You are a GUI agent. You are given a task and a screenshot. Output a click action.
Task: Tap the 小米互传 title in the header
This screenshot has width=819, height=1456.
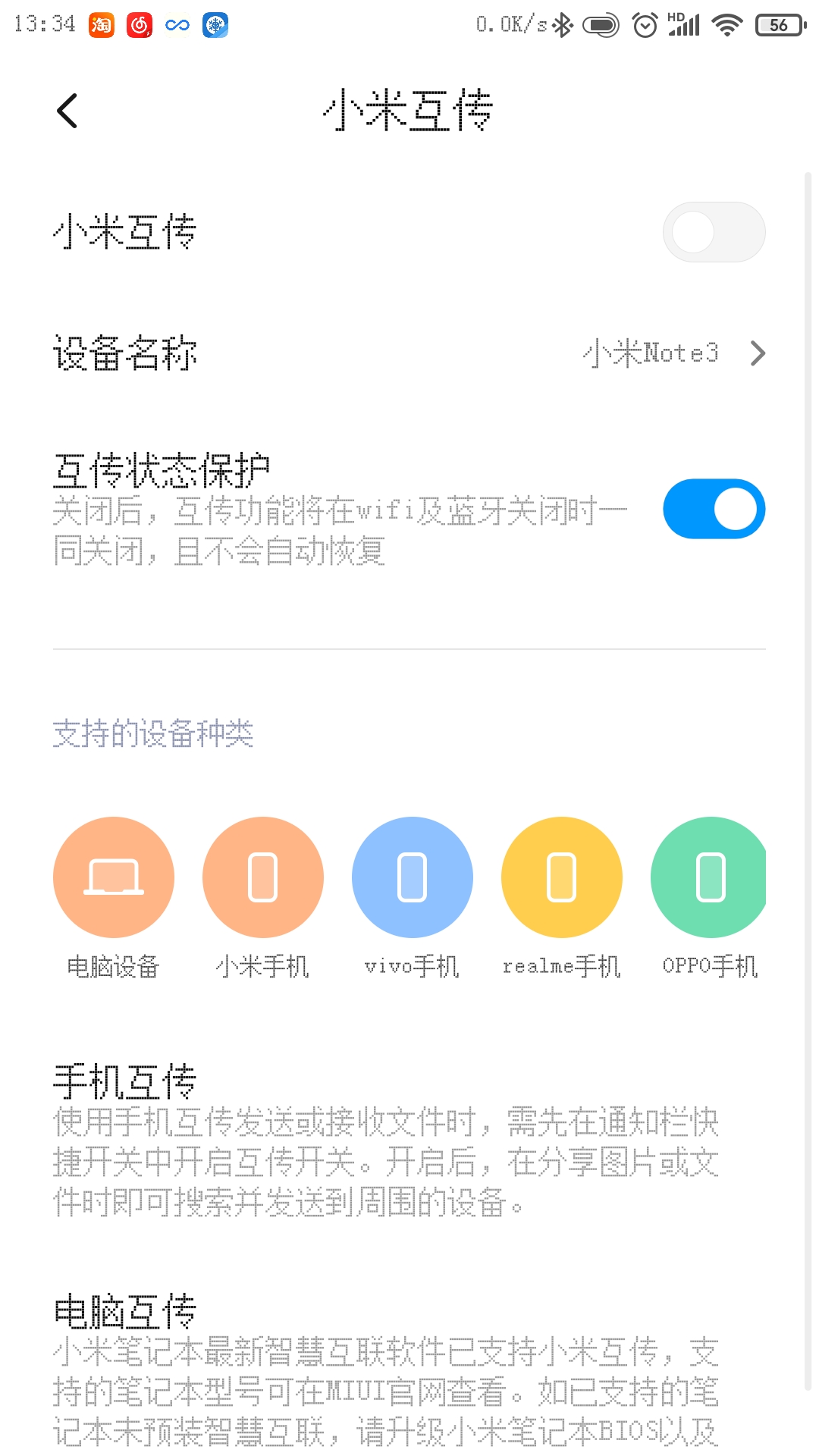click(x=409, y=108)
